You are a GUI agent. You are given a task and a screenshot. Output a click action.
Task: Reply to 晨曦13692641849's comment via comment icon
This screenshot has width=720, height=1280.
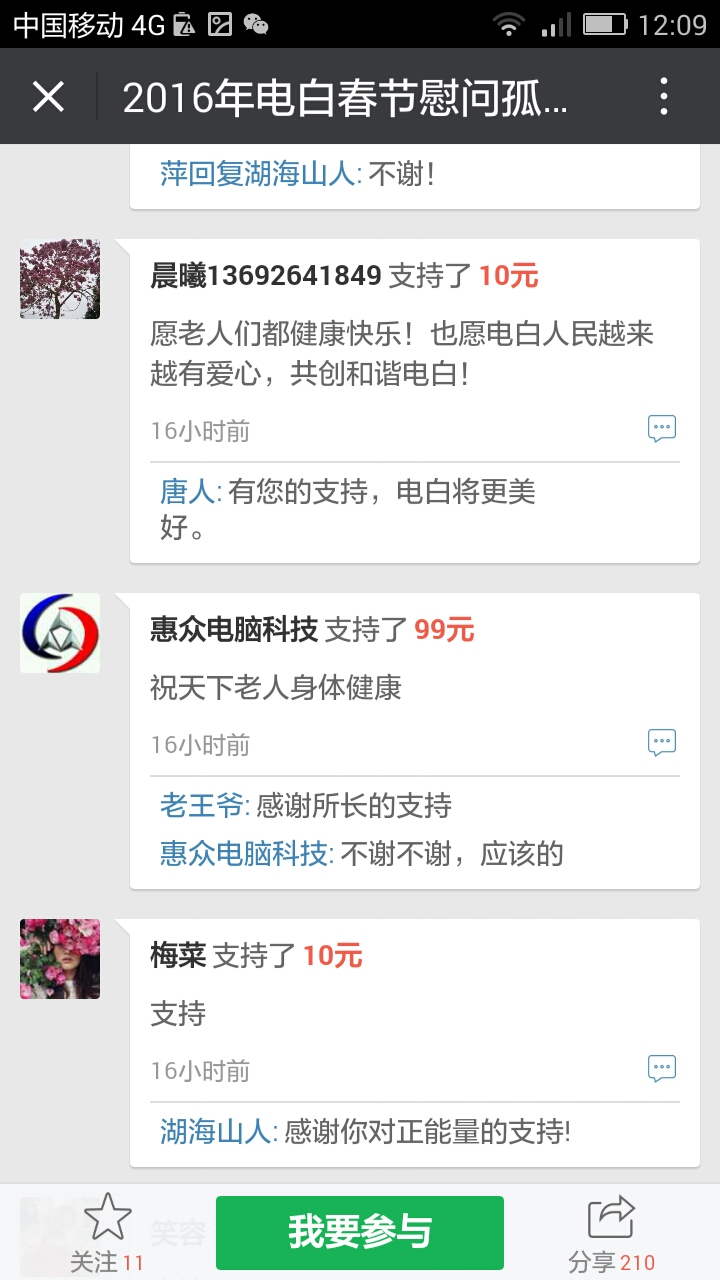(661, 429)
